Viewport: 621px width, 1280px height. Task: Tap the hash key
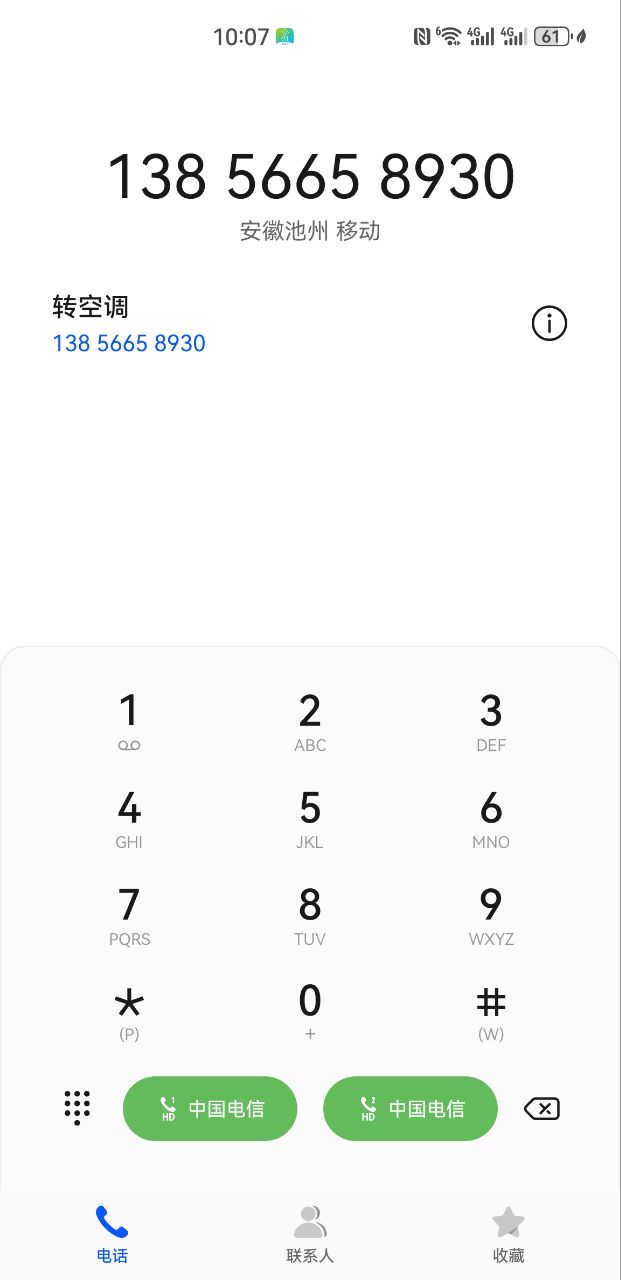(491, 1012)
